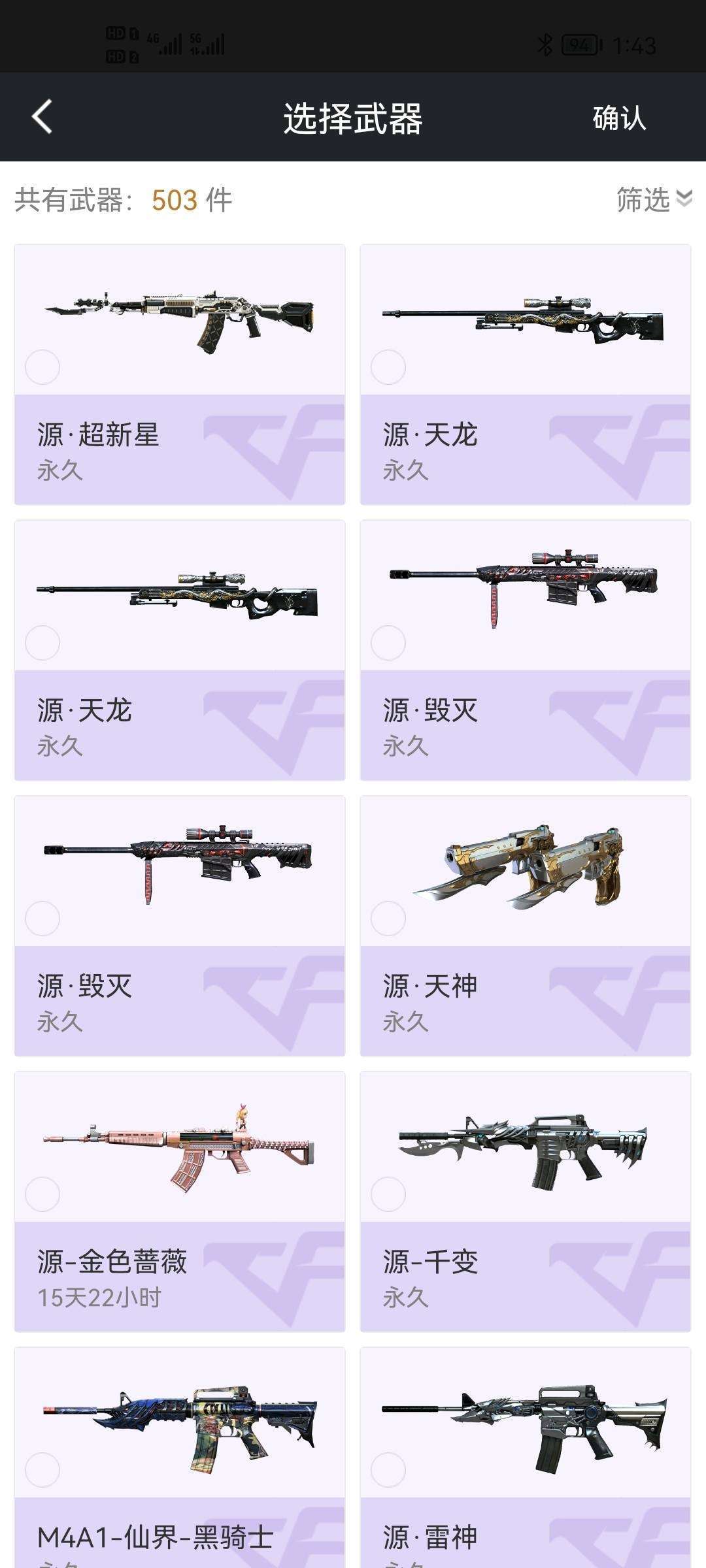Image resolution: width=706 pixels, height=1568 pixels.
Task: Open the 源·超新星 weapon card
Action: (x=180, y=374)
